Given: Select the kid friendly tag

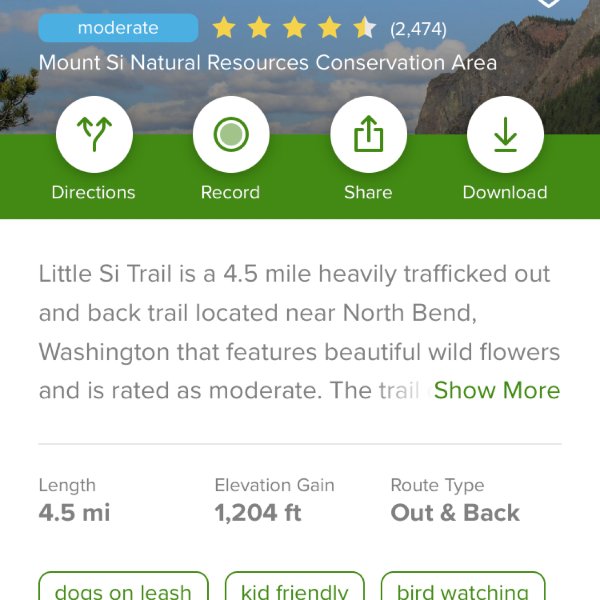Looking at the screenshot, I should click(295, 590).
